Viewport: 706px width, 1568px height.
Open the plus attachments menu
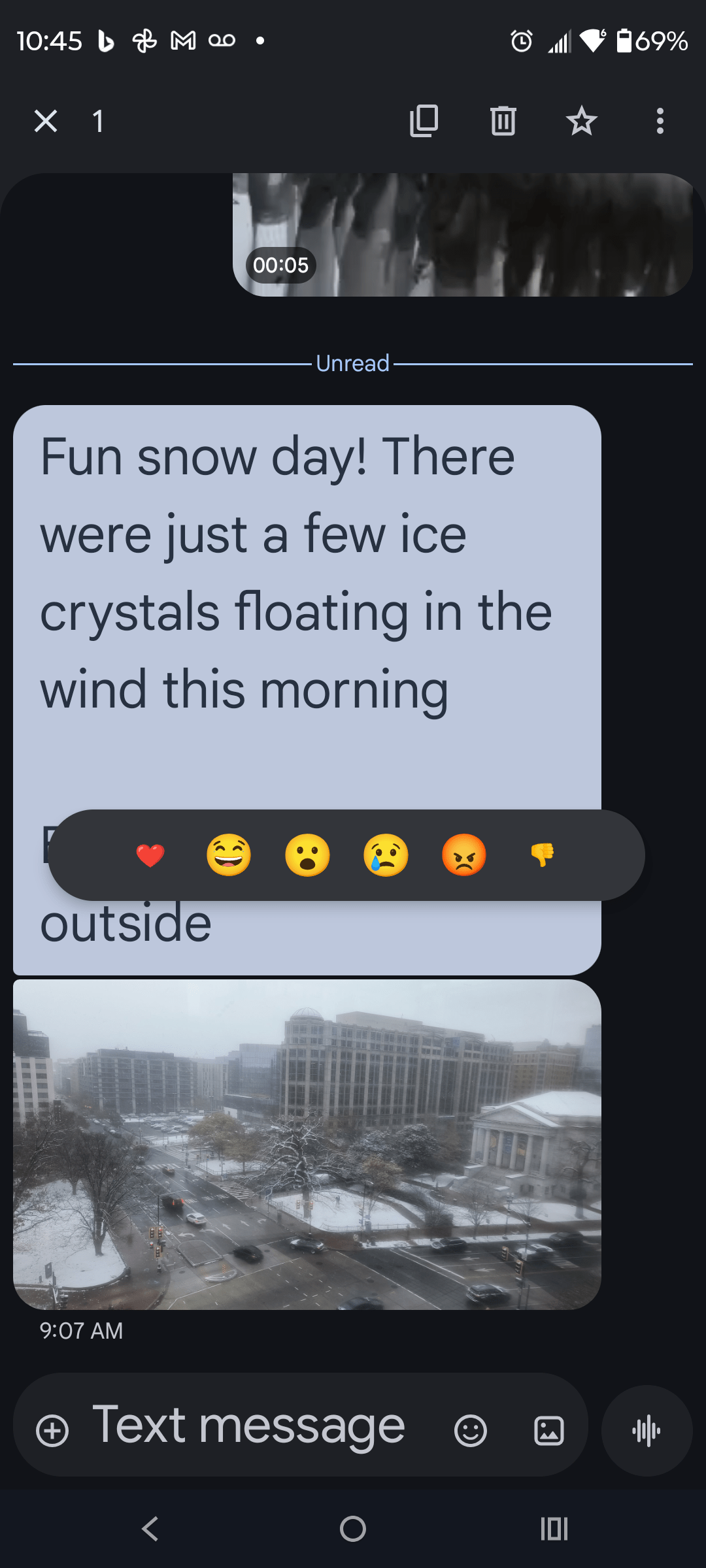(x=52, y=1431)
